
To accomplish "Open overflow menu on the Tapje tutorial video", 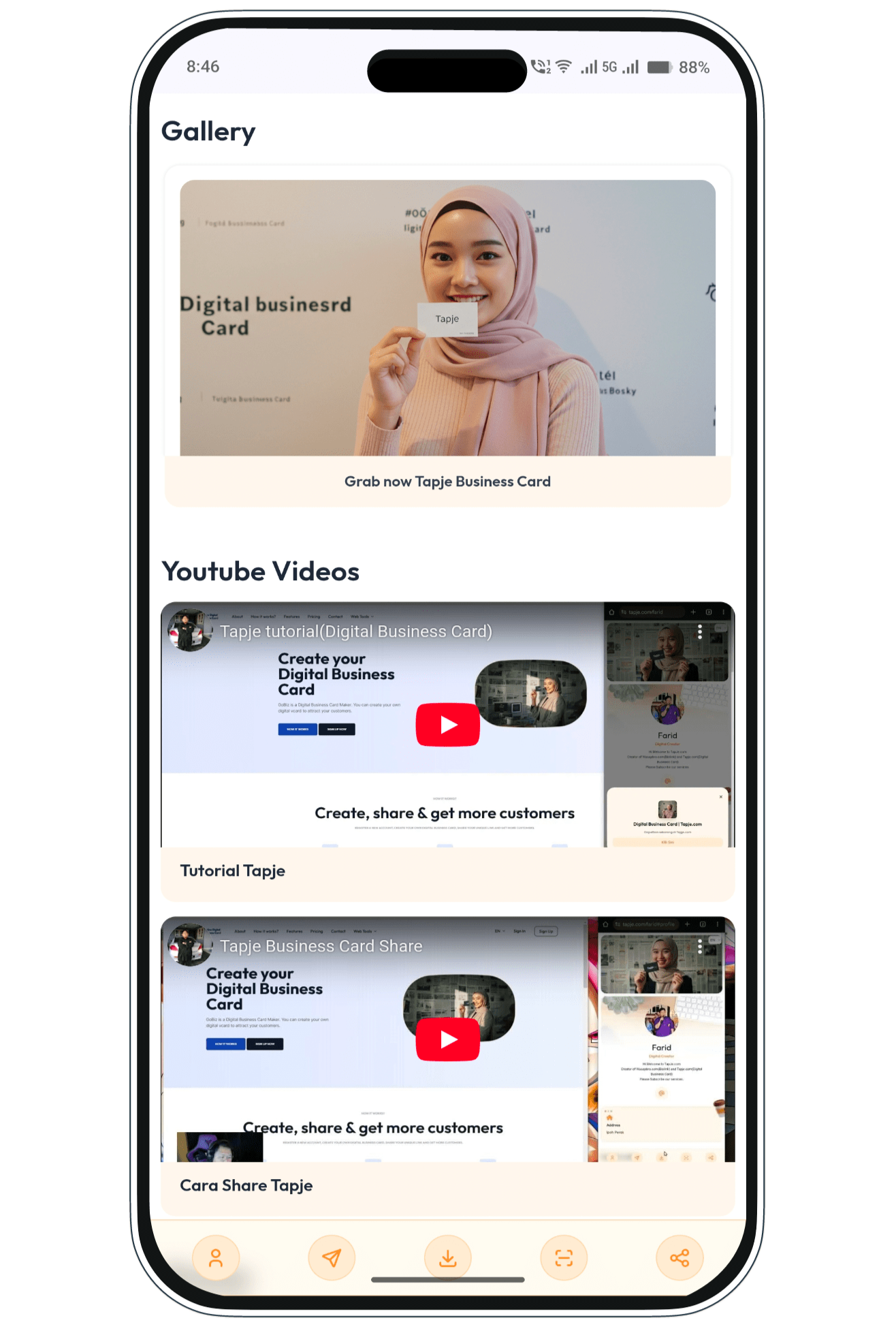I will click(699, 632).
